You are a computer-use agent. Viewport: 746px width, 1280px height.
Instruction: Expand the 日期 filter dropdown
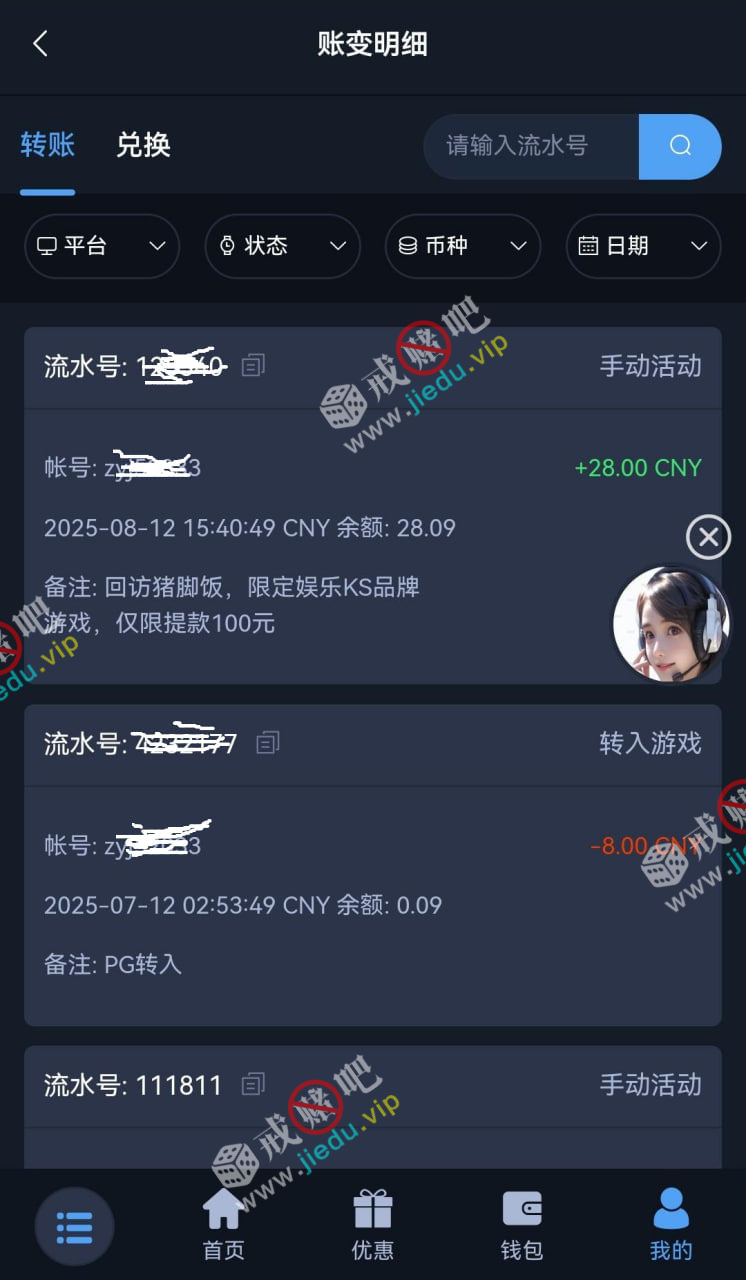click(643, 246)
